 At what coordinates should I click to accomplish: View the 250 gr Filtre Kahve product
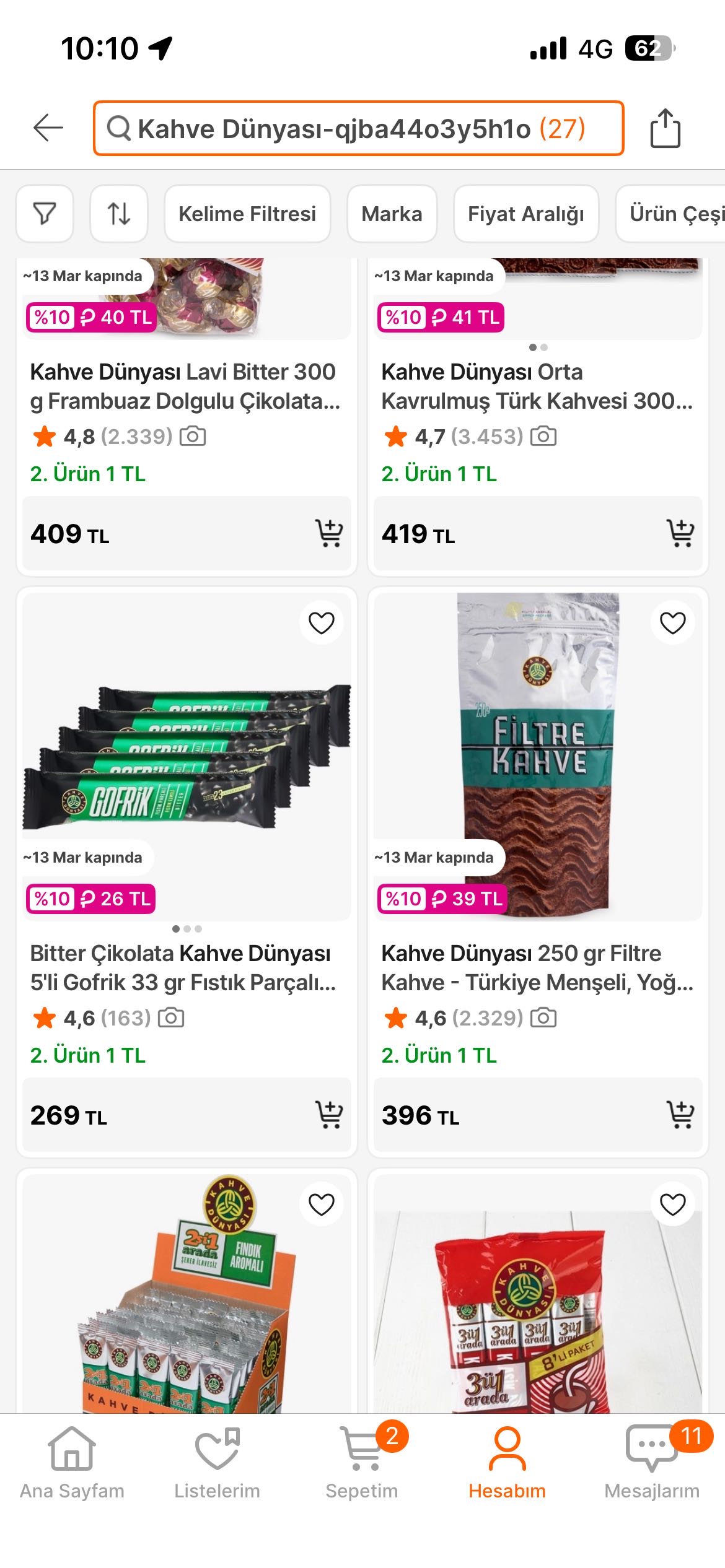(537, 967)
